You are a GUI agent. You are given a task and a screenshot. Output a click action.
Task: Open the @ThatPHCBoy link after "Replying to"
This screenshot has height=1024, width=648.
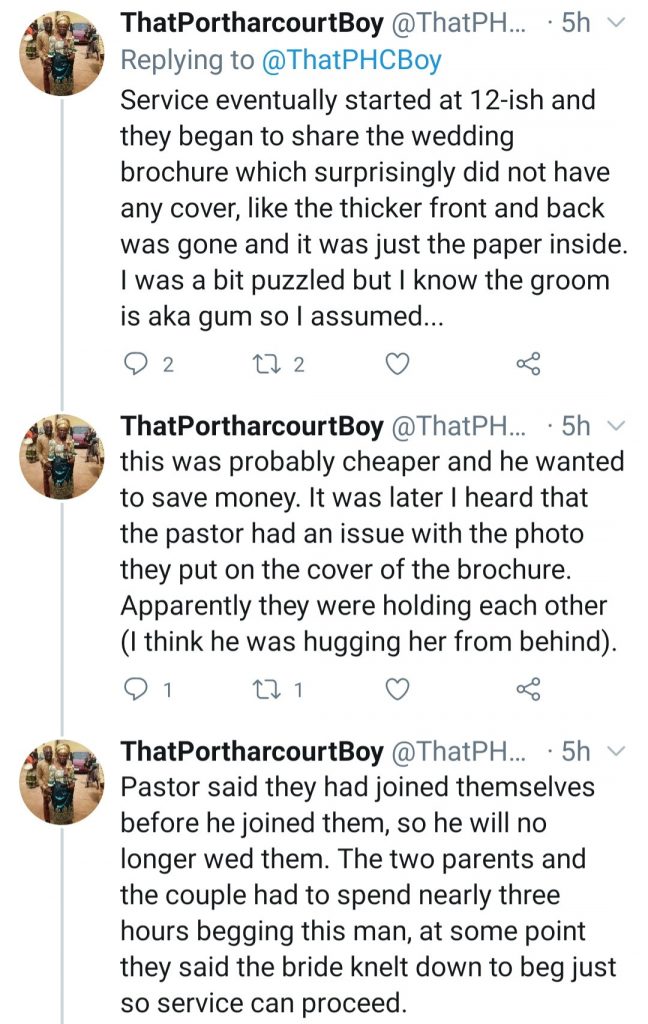coord(351,60)
